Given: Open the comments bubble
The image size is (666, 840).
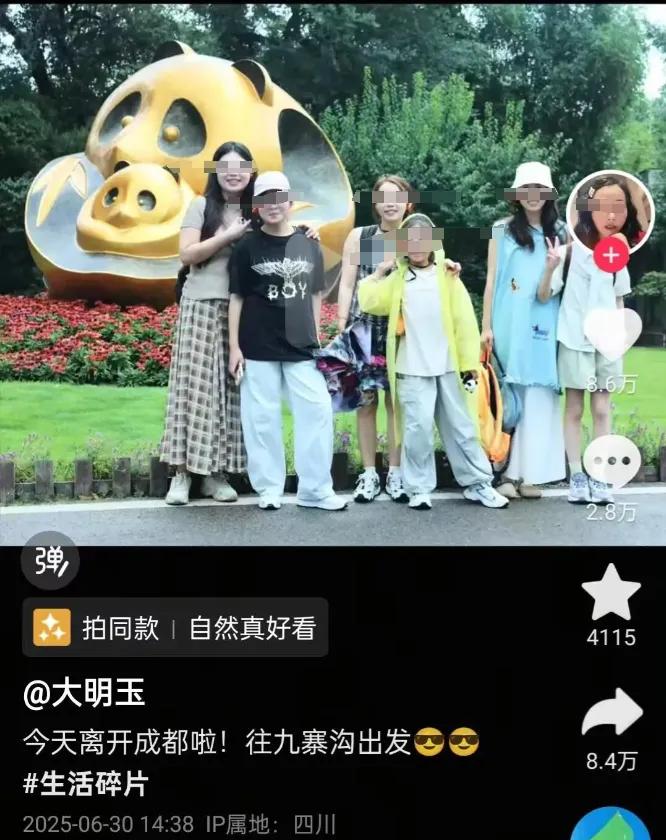Looking at the screenshot, I should tap(611, 463).
